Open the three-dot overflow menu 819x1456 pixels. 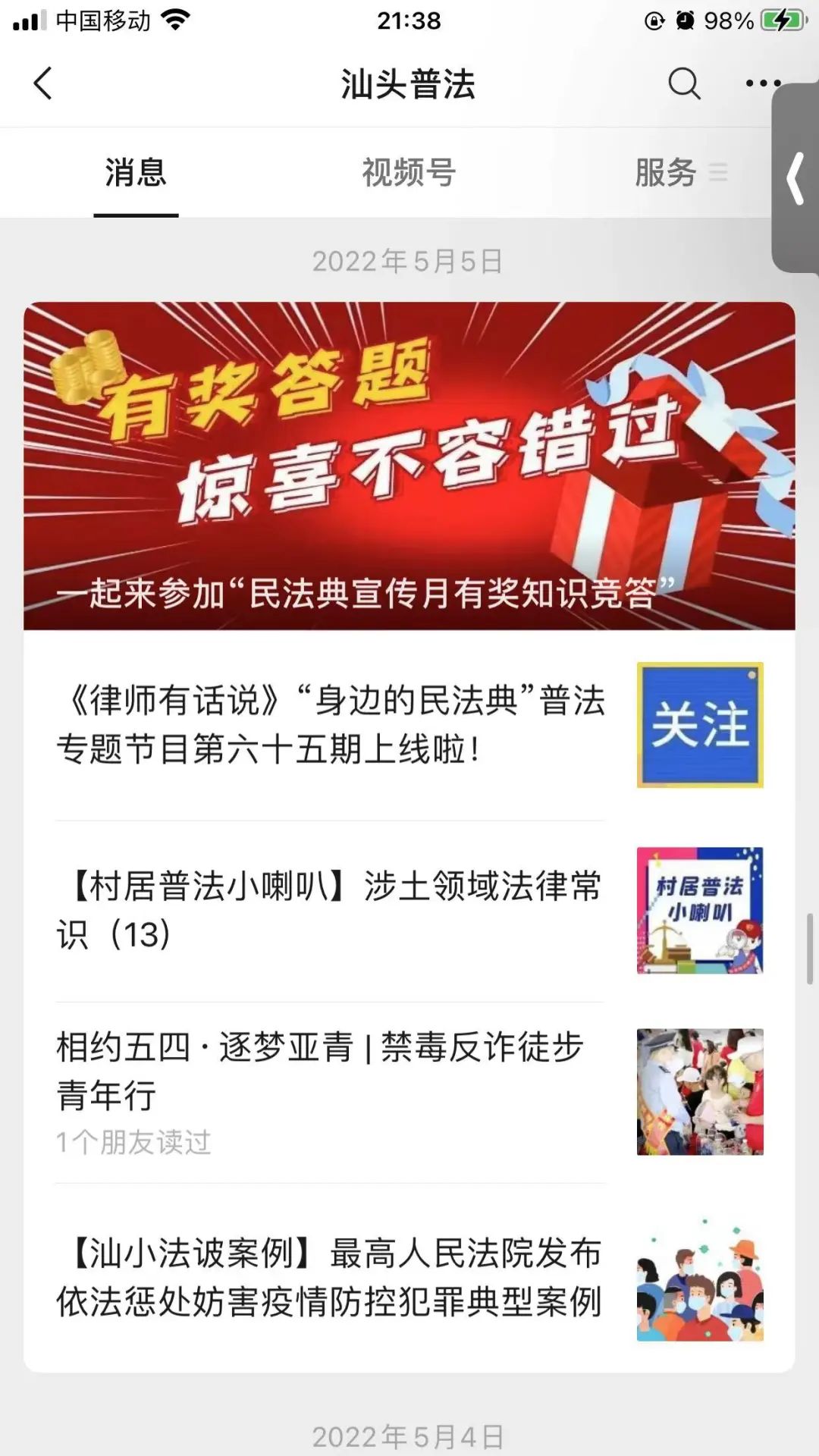click(761, 83)
